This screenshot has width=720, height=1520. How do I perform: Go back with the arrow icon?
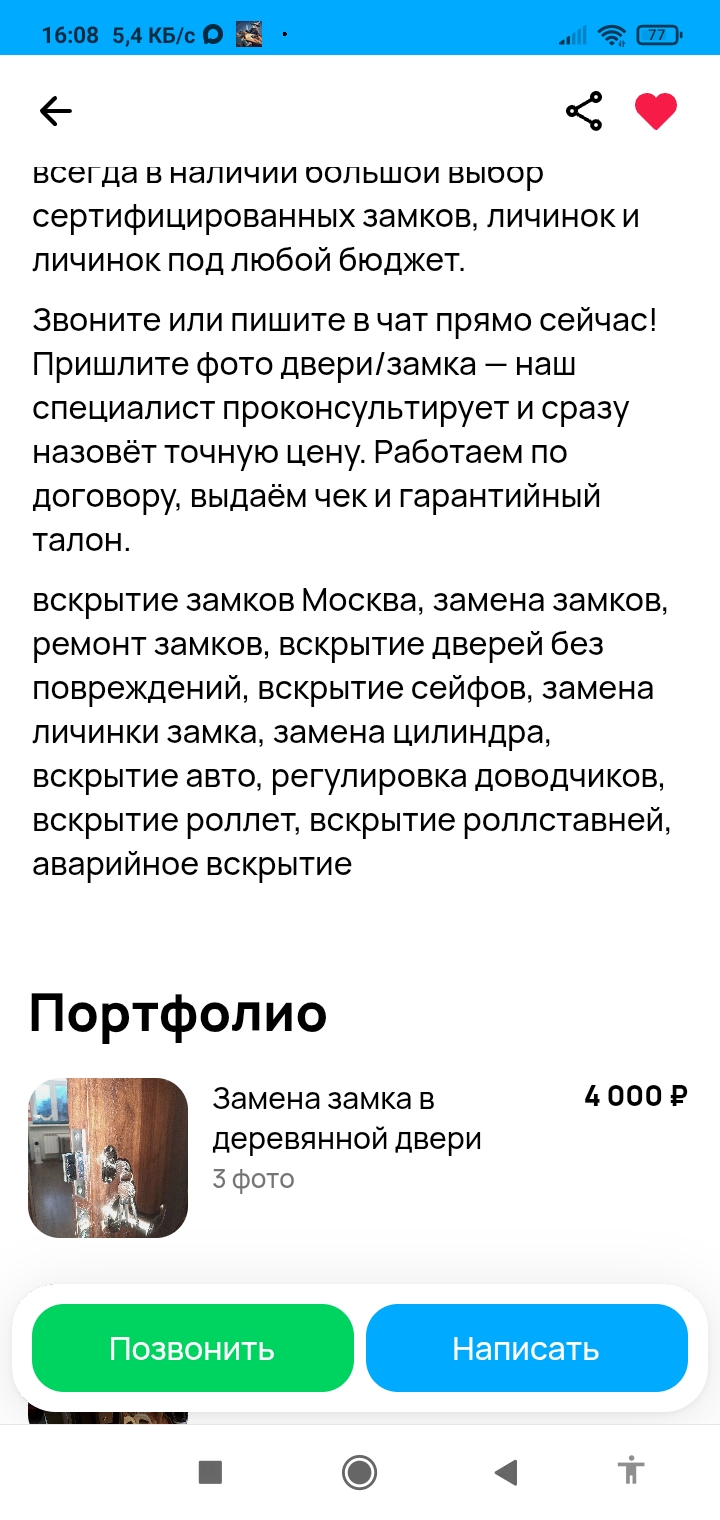(56, 111)
